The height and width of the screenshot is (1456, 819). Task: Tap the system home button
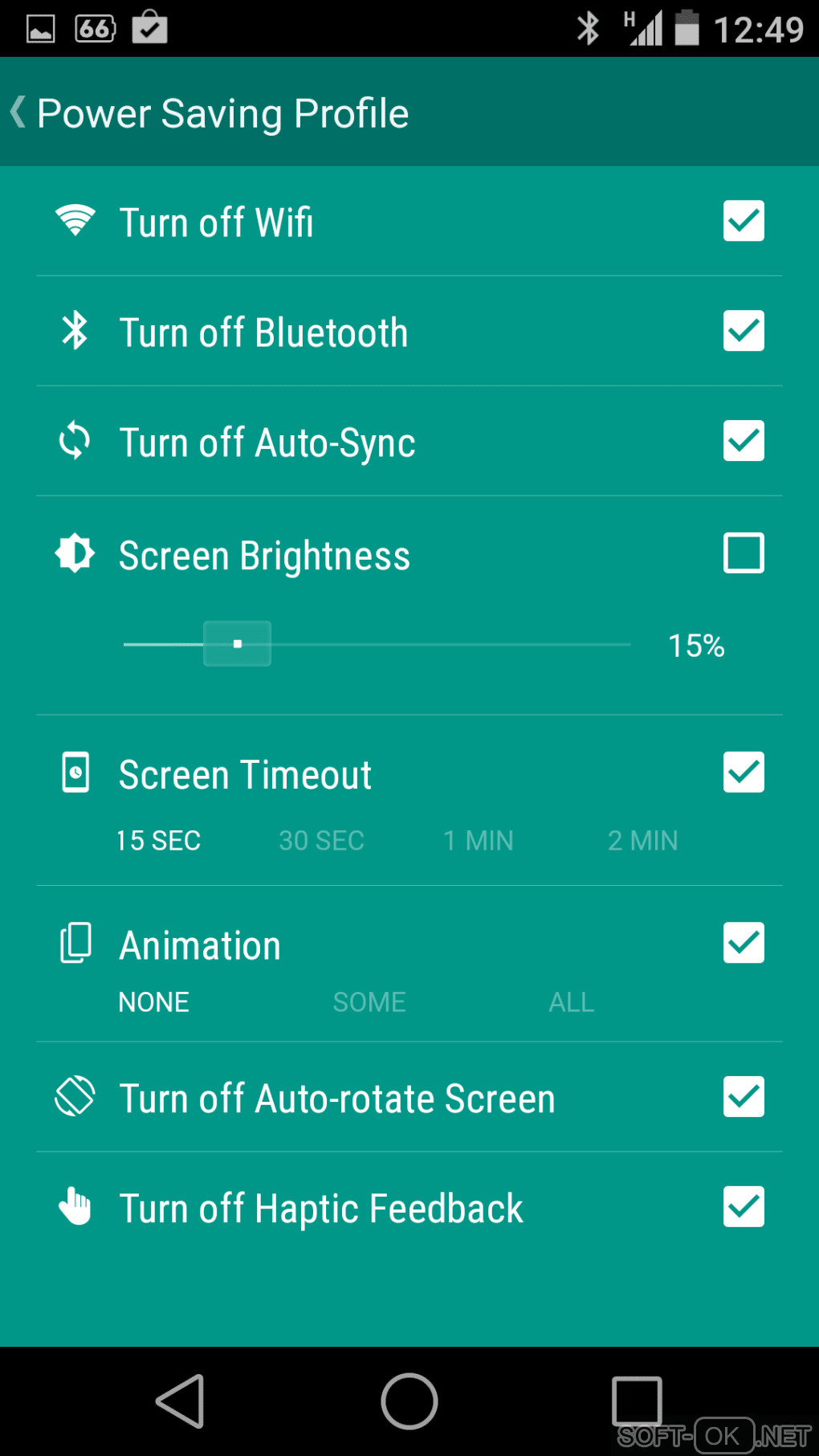[x=409, y=1401]
